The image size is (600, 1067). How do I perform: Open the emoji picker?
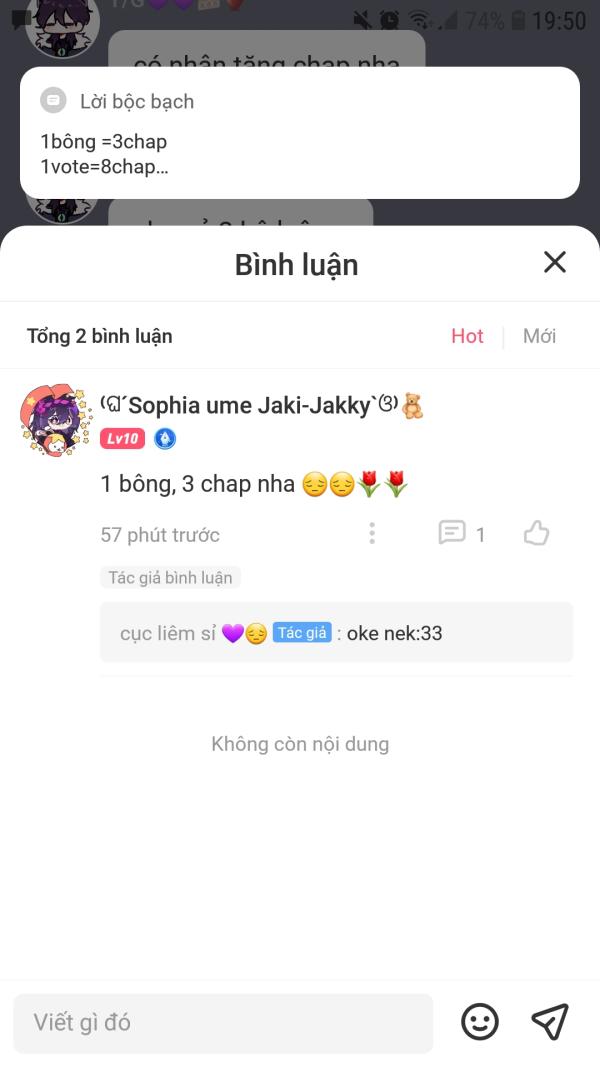click(480, 1021)
